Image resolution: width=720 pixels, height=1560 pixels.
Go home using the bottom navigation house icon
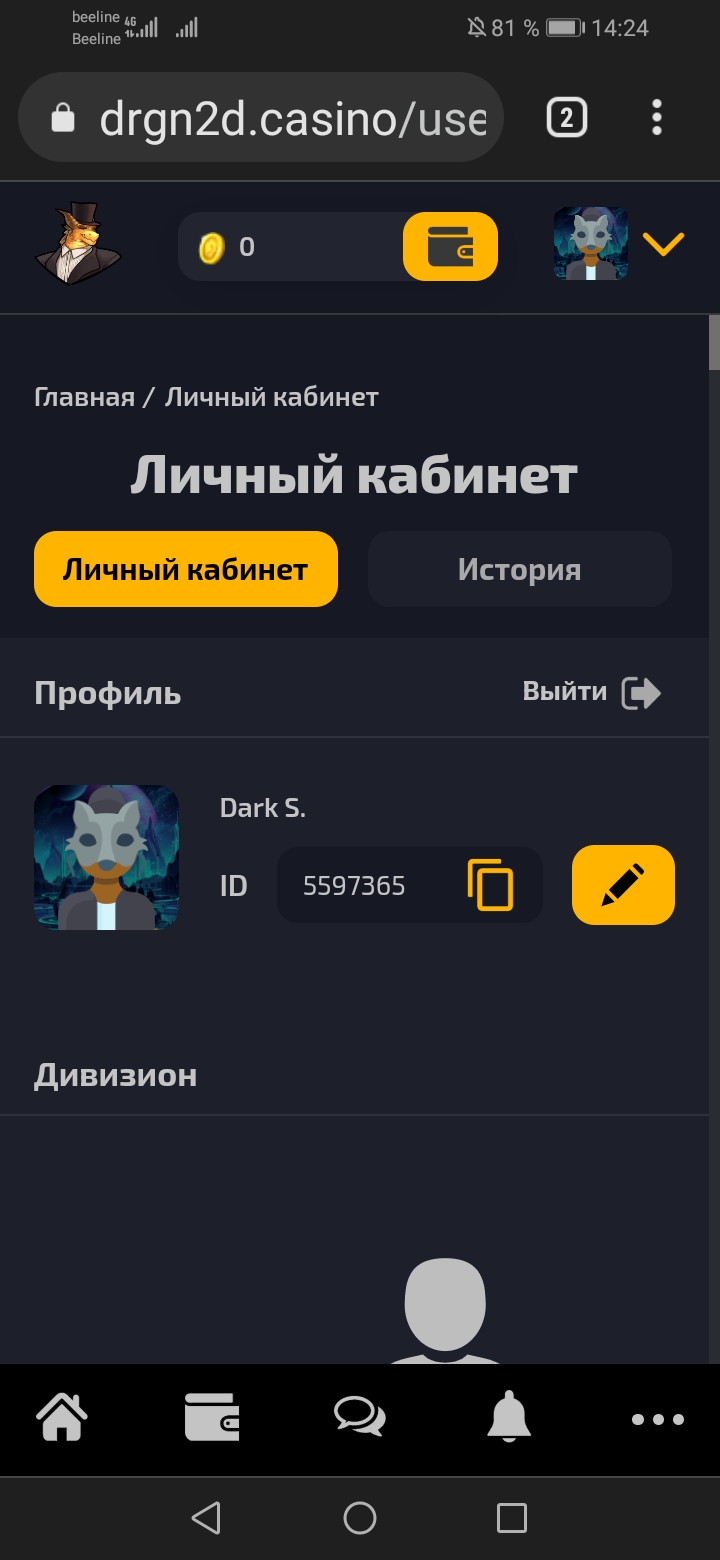pos(62,1418)
